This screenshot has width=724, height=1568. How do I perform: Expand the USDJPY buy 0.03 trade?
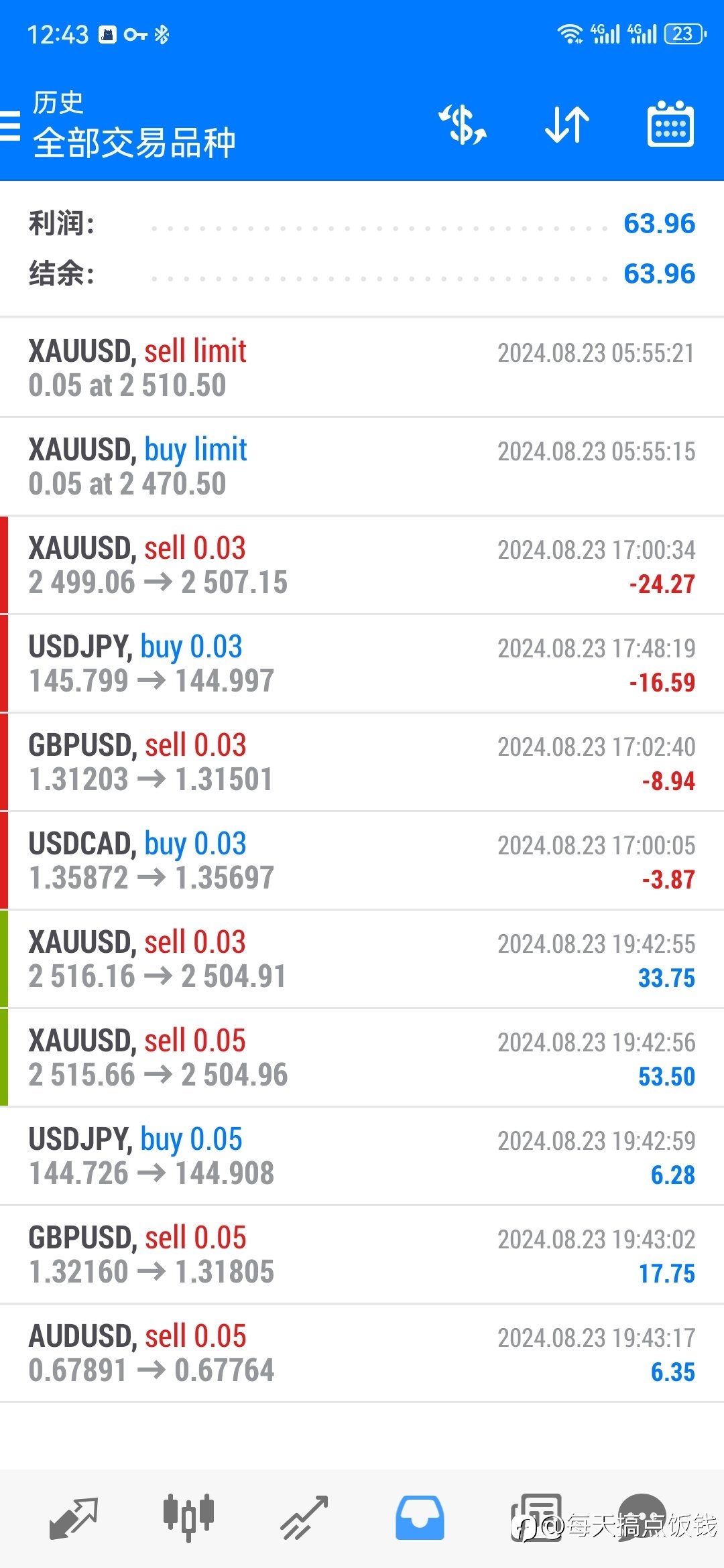click(x=362, y=663)
